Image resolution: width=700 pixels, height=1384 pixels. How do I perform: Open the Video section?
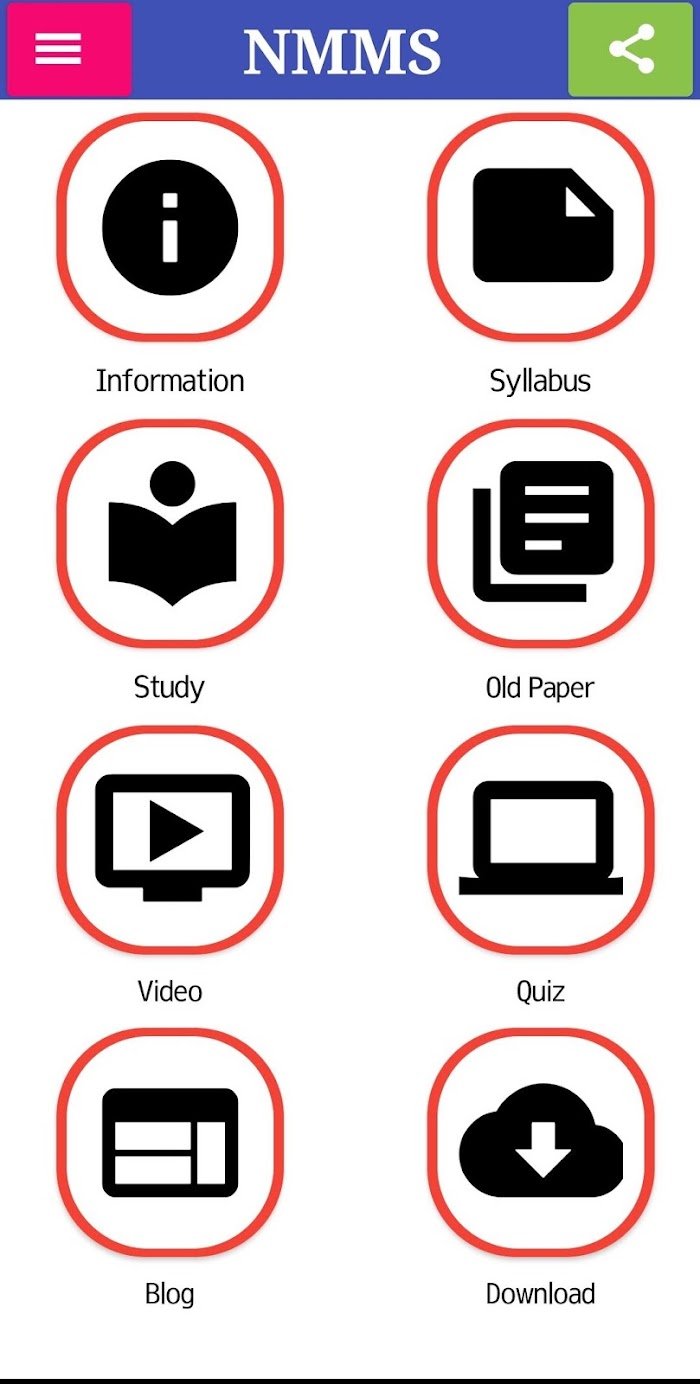coord(170,839)
